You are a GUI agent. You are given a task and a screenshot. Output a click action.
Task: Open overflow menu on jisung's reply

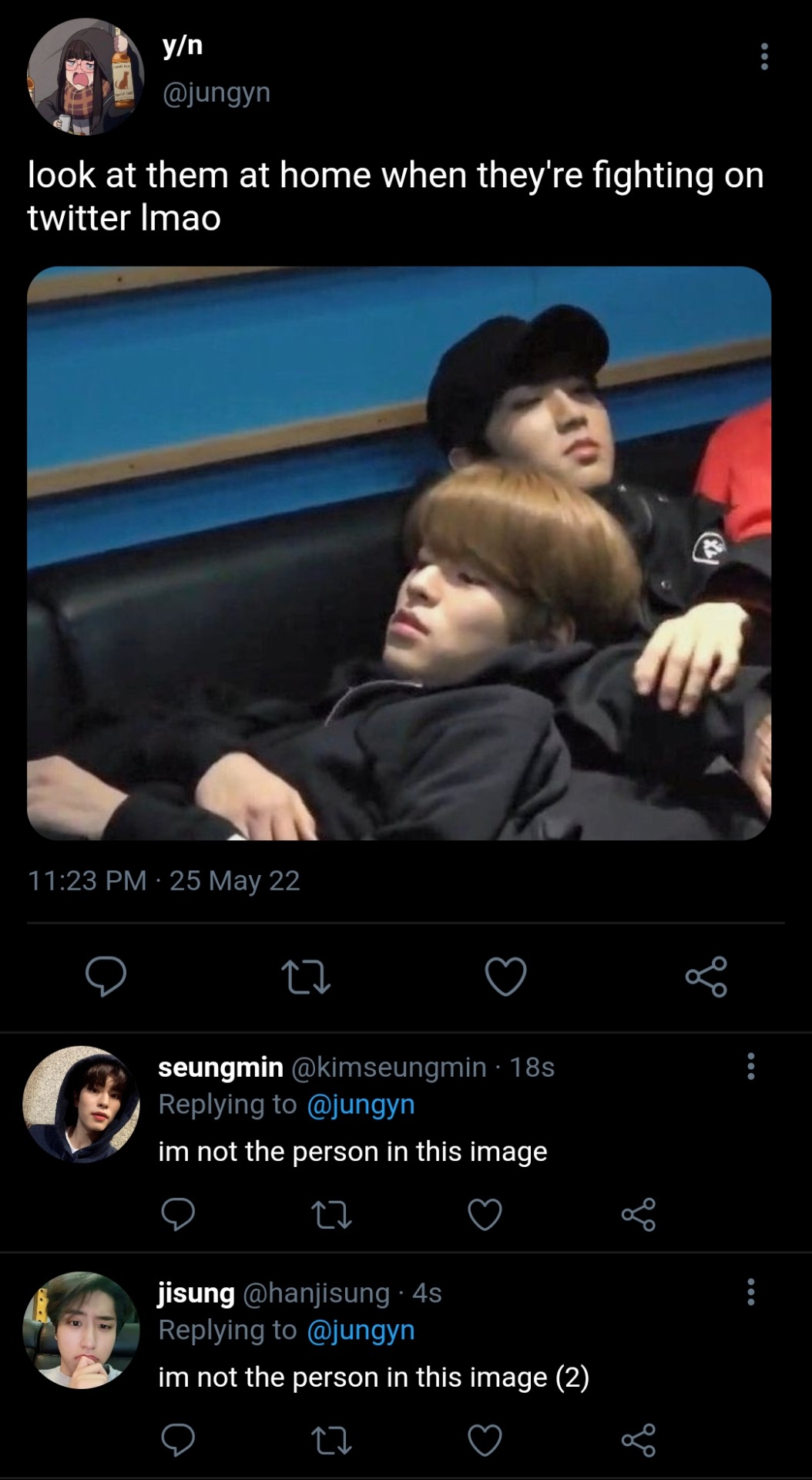(750, 1292)
